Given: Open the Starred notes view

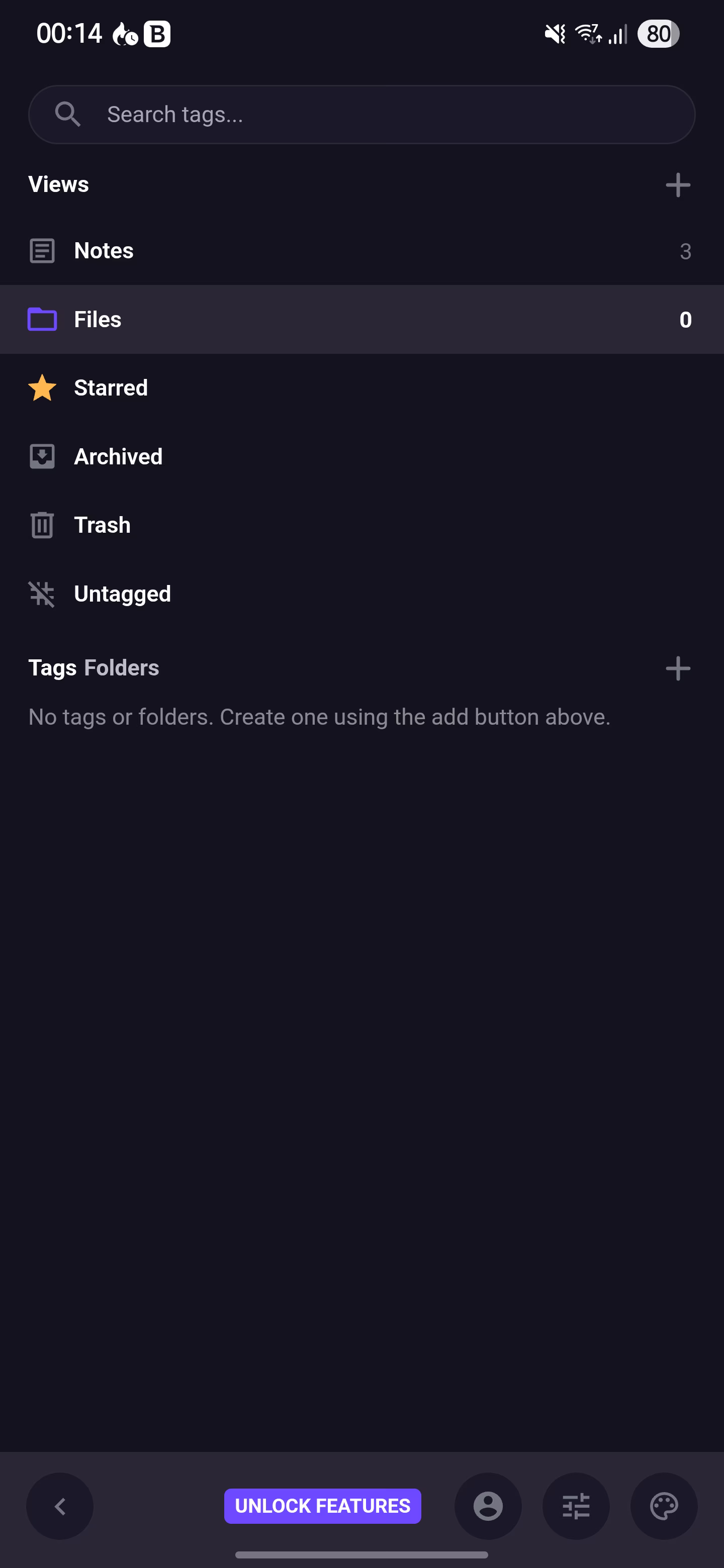Looking at the screenshot, I should (x=111, y=388).
